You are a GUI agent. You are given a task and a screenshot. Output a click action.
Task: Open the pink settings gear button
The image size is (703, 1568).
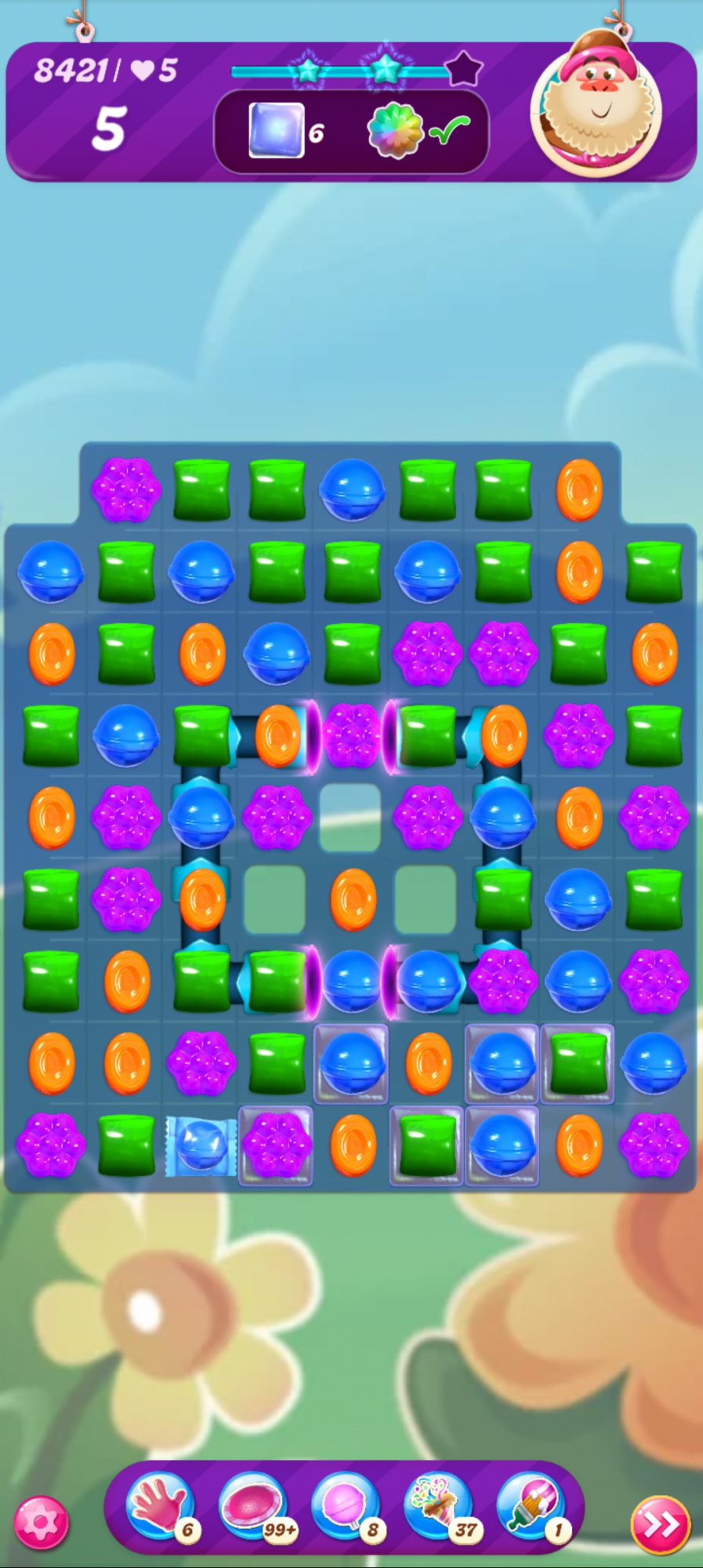pos(41,1523)
